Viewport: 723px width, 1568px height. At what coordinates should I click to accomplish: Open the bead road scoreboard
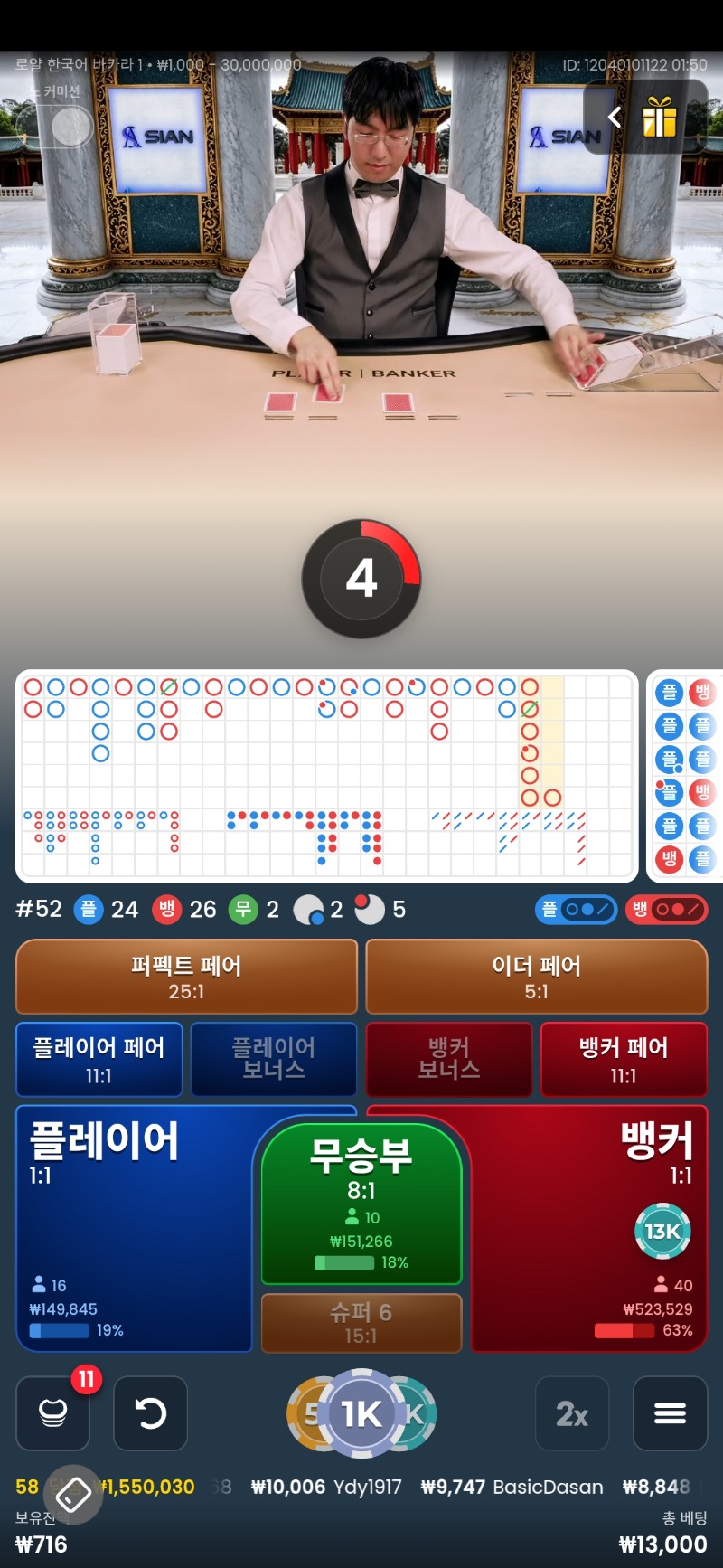687,776
